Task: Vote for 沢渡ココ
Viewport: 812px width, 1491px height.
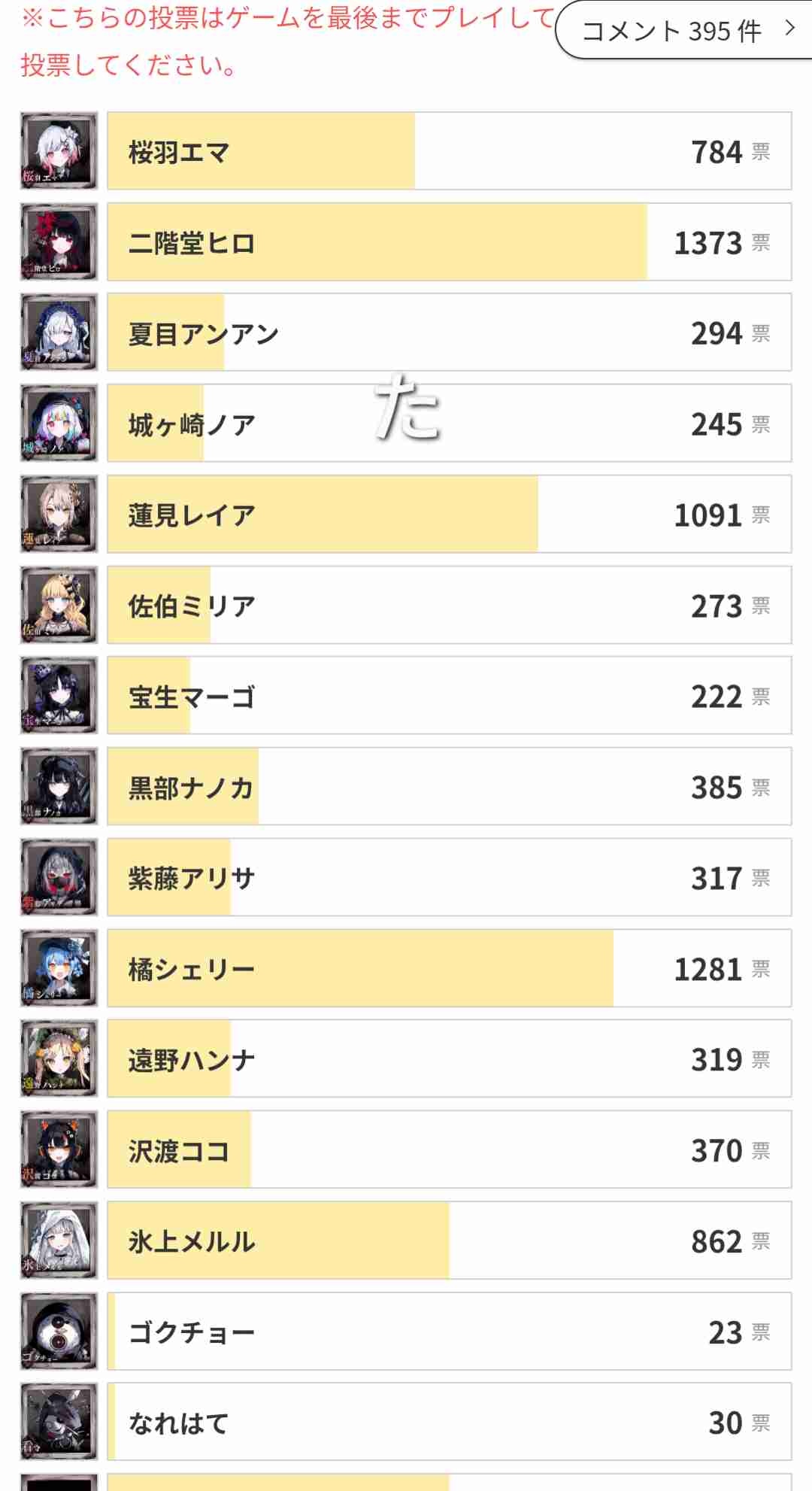Action: [449, 1150]
